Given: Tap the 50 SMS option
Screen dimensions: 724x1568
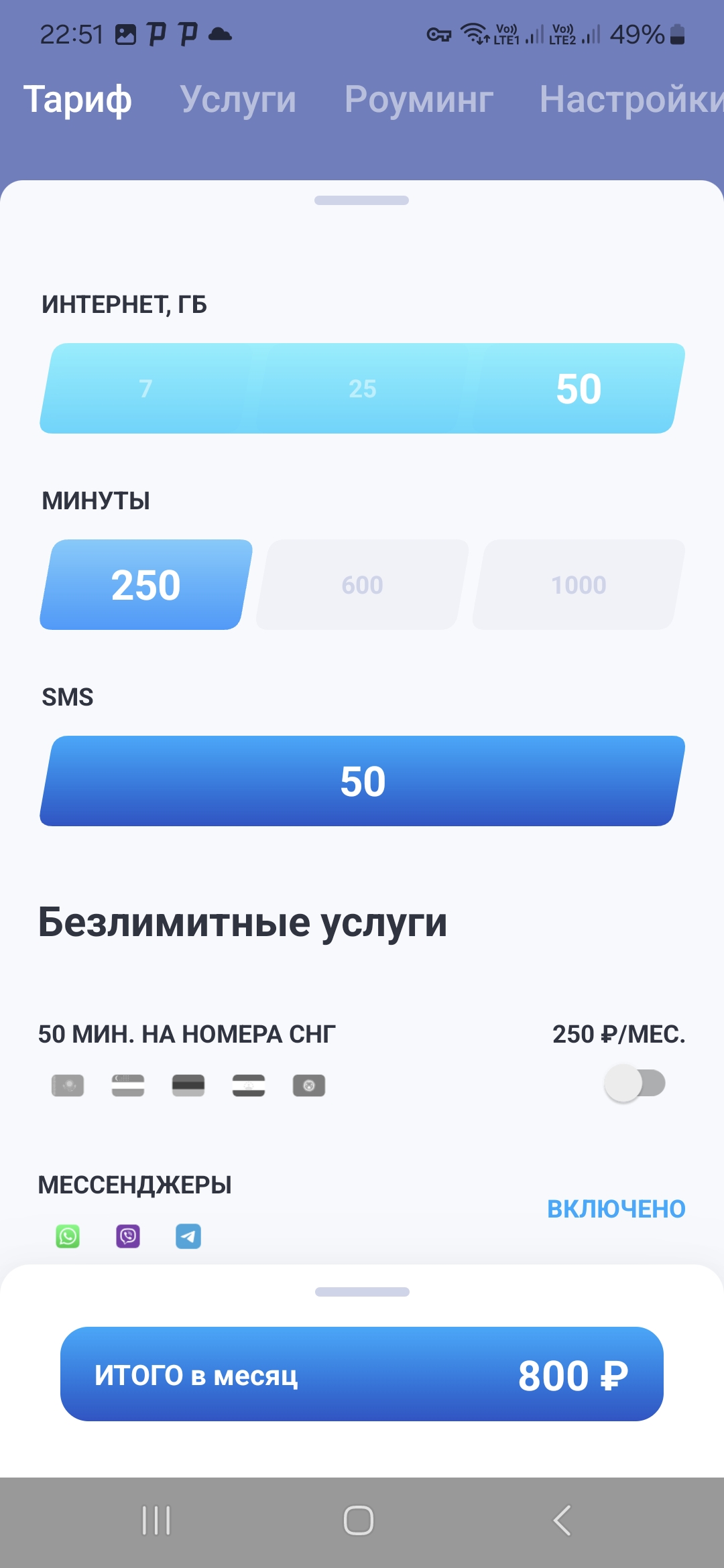Looking at the screenshot, I should 362,781.
